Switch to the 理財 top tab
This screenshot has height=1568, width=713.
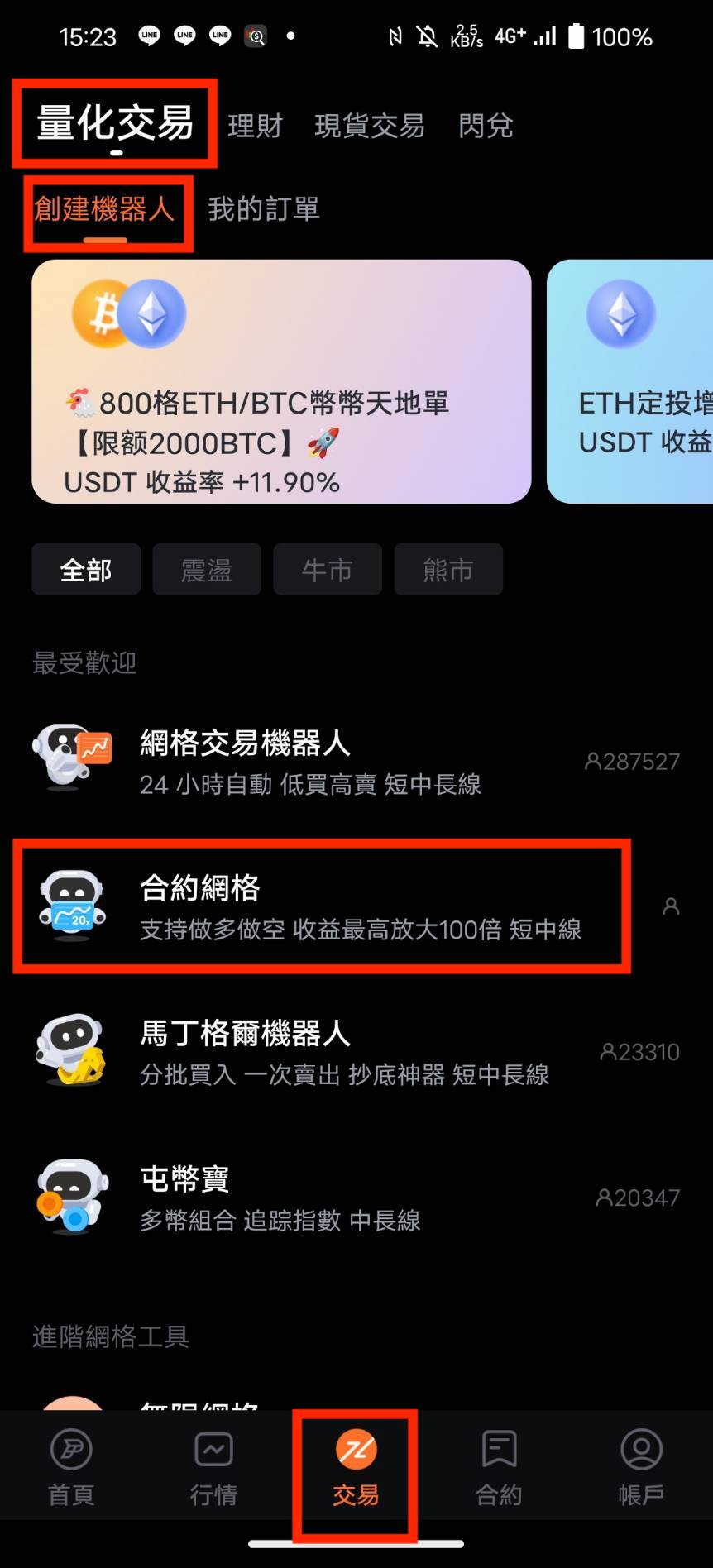[255, 126]
